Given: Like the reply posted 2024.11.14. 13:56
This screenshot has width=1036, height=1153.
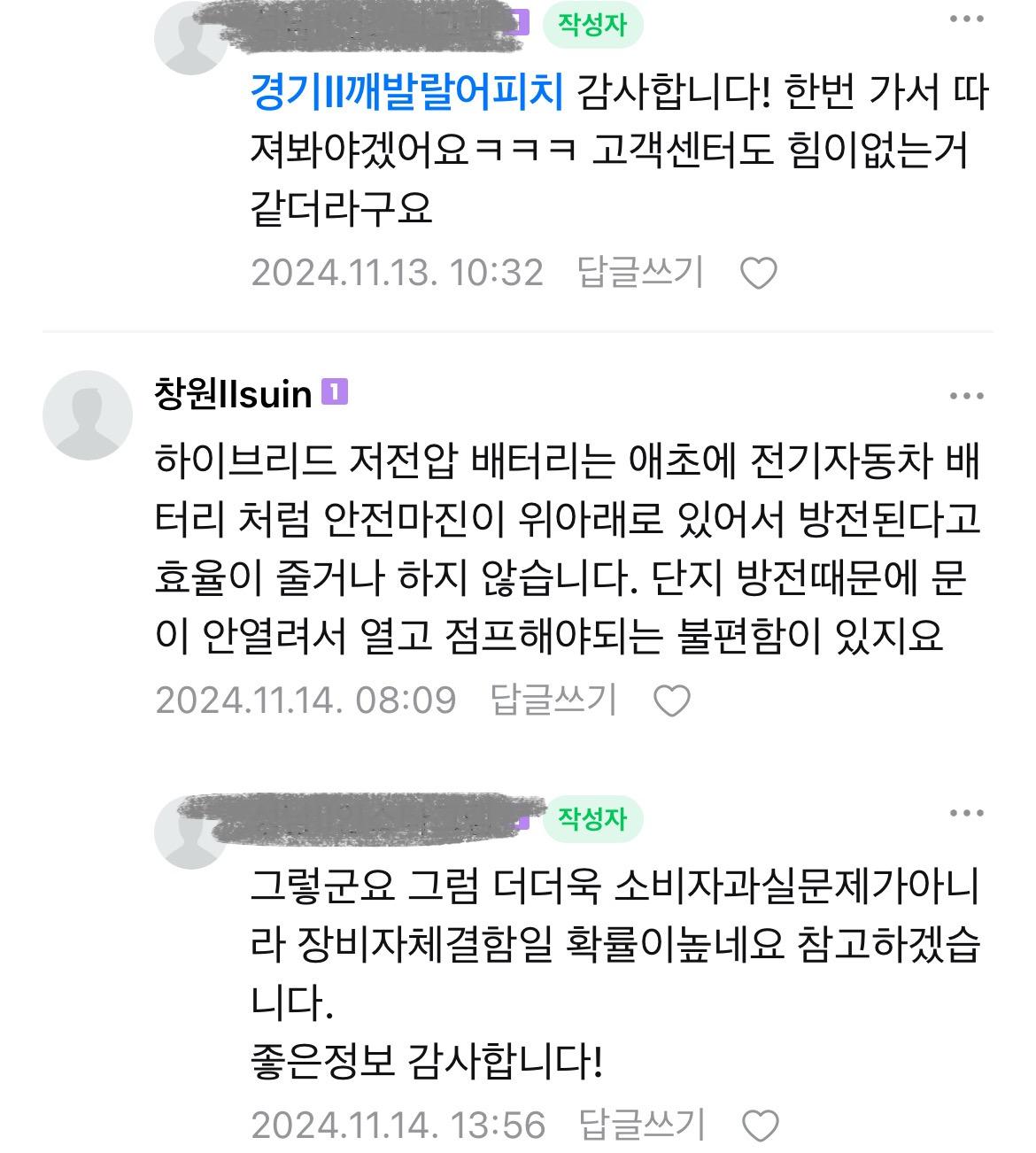Looking at the screenshot, I should pyautogui.click(x=761, y=1126).
